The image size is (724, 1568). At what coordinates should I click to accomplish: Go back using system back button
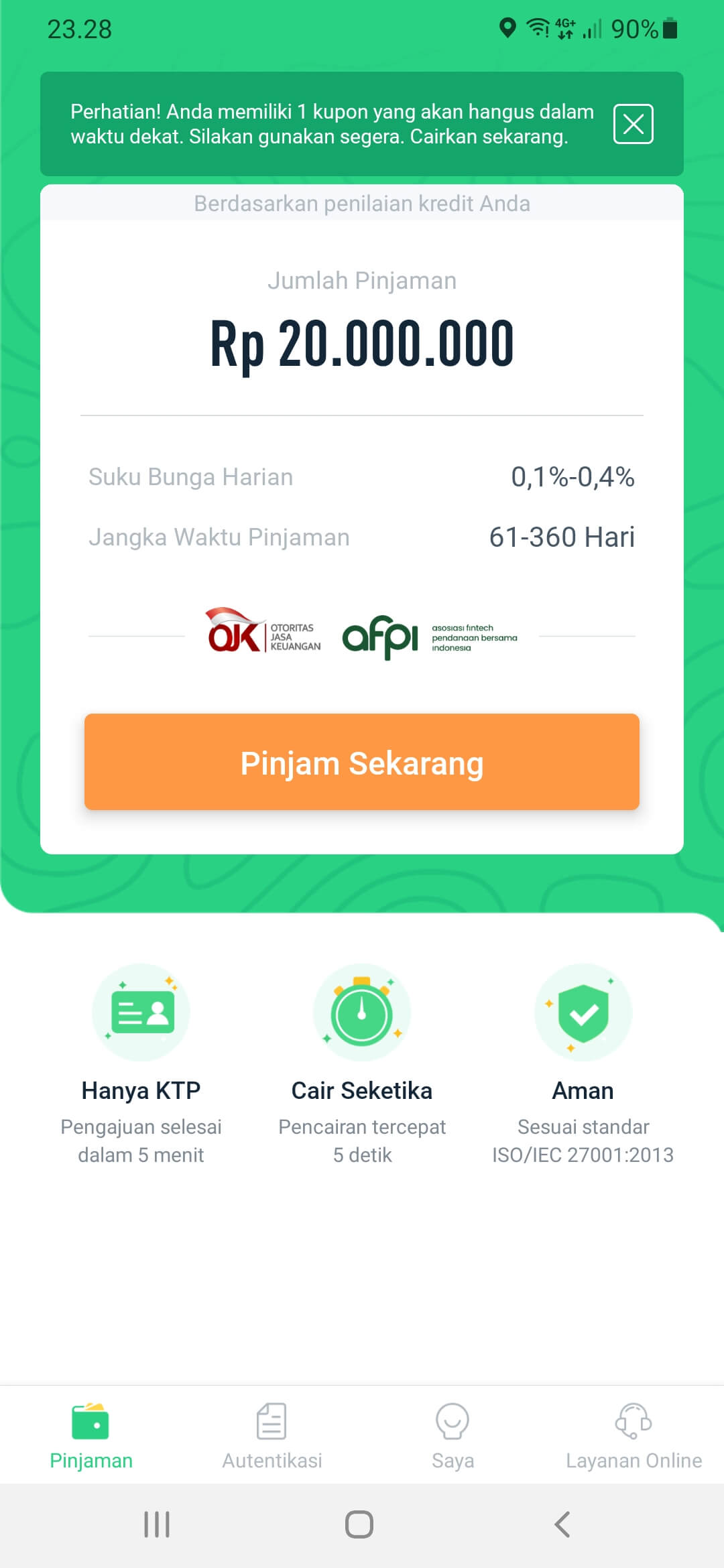562,1524
